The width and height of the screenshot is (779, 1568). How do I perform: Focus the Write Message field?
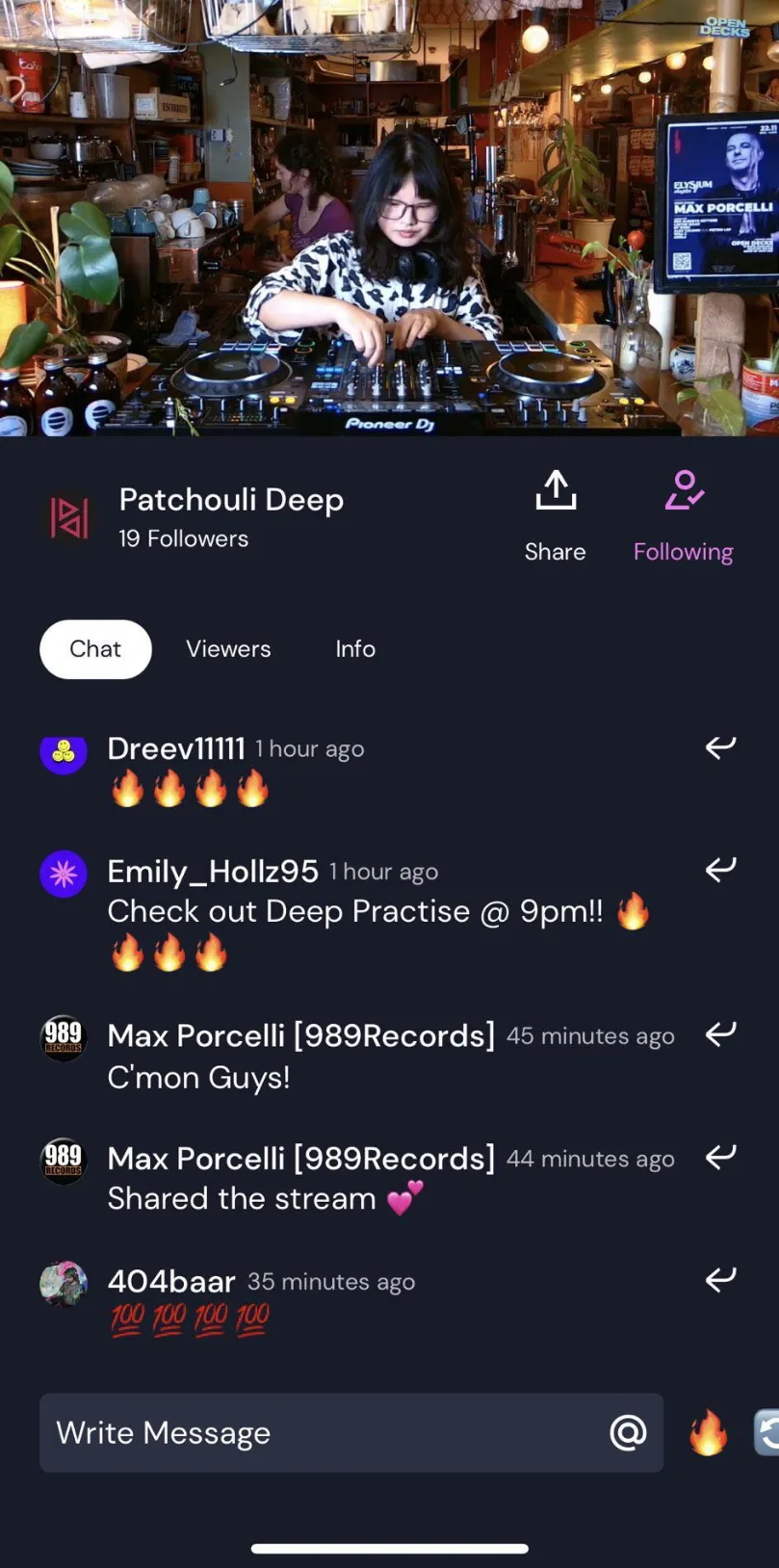(x=318, y=1432)
